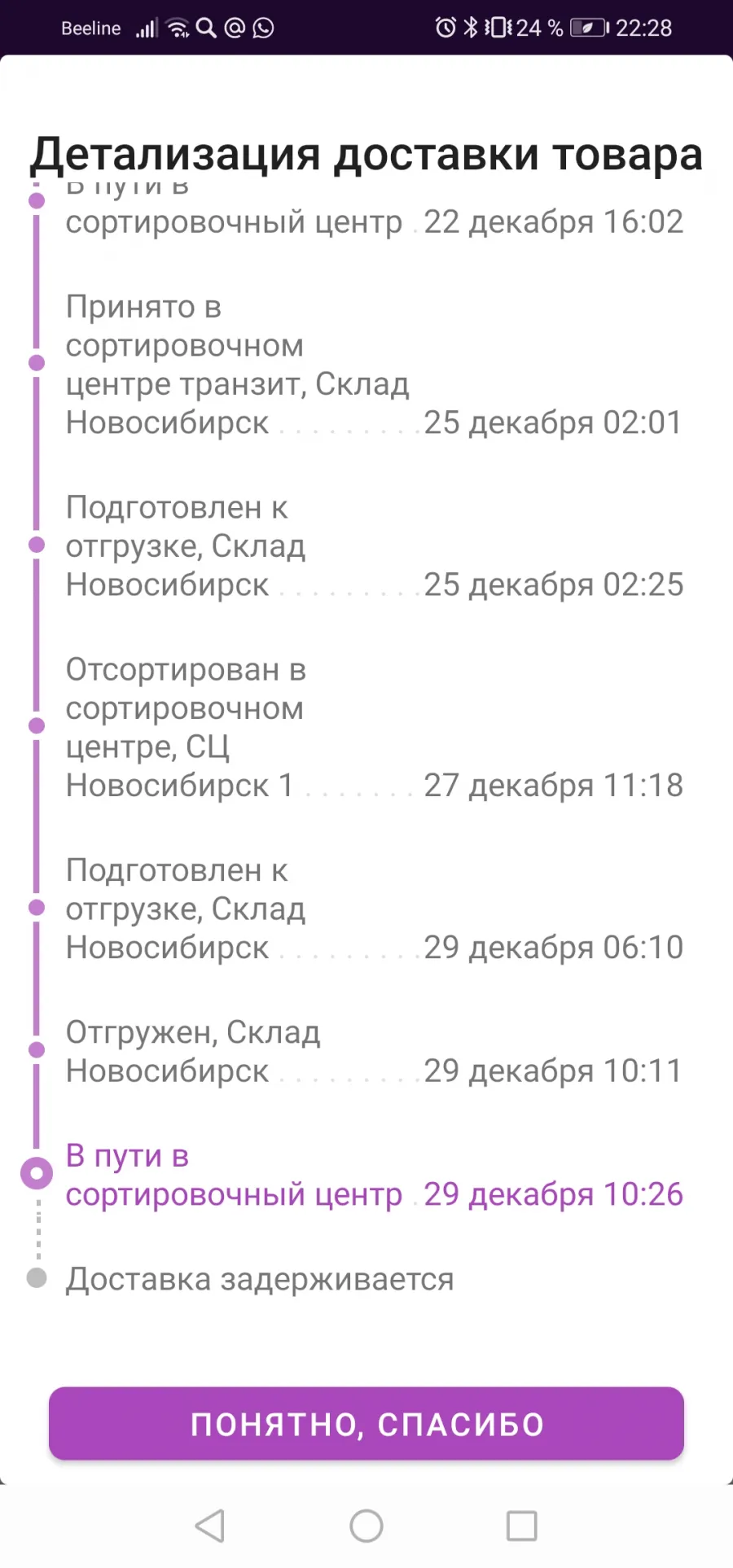Go to the home screen
This screenshot has width=733, height=1568.
click(x=366, y=1526)
